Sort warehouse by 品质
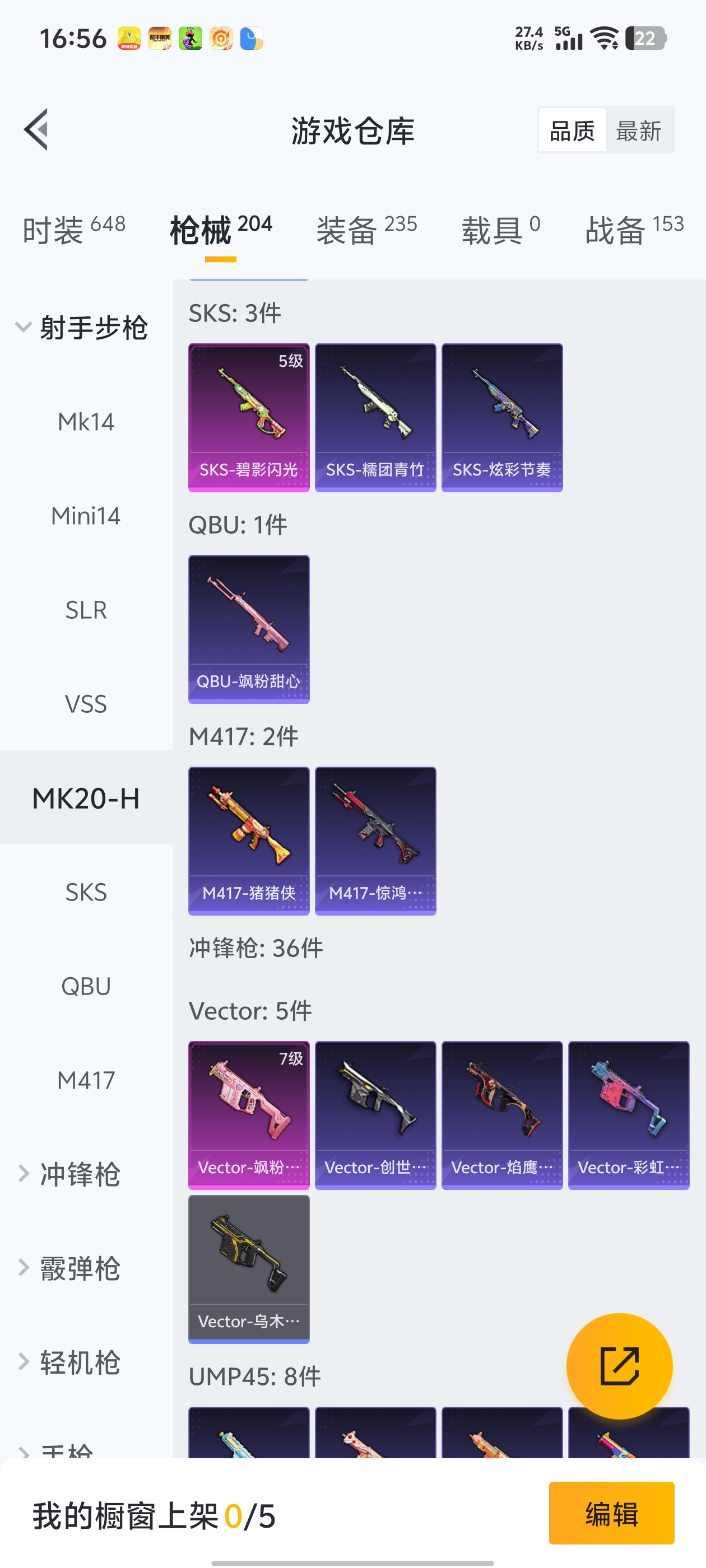The height and width of the screenshot is (1568, 706). click(572, 130)
